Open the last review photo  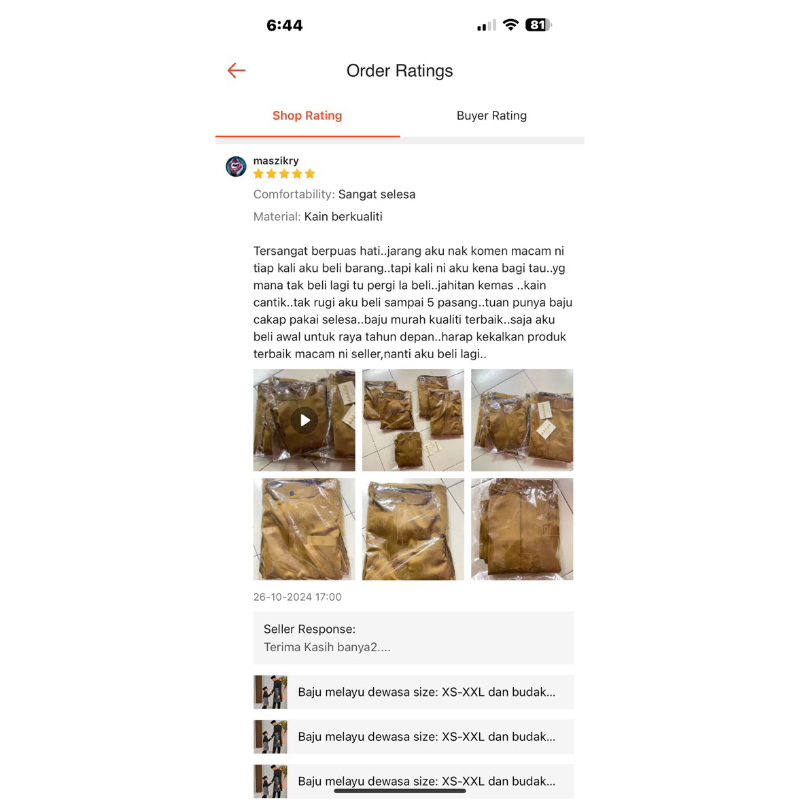[x=522, y=529]
